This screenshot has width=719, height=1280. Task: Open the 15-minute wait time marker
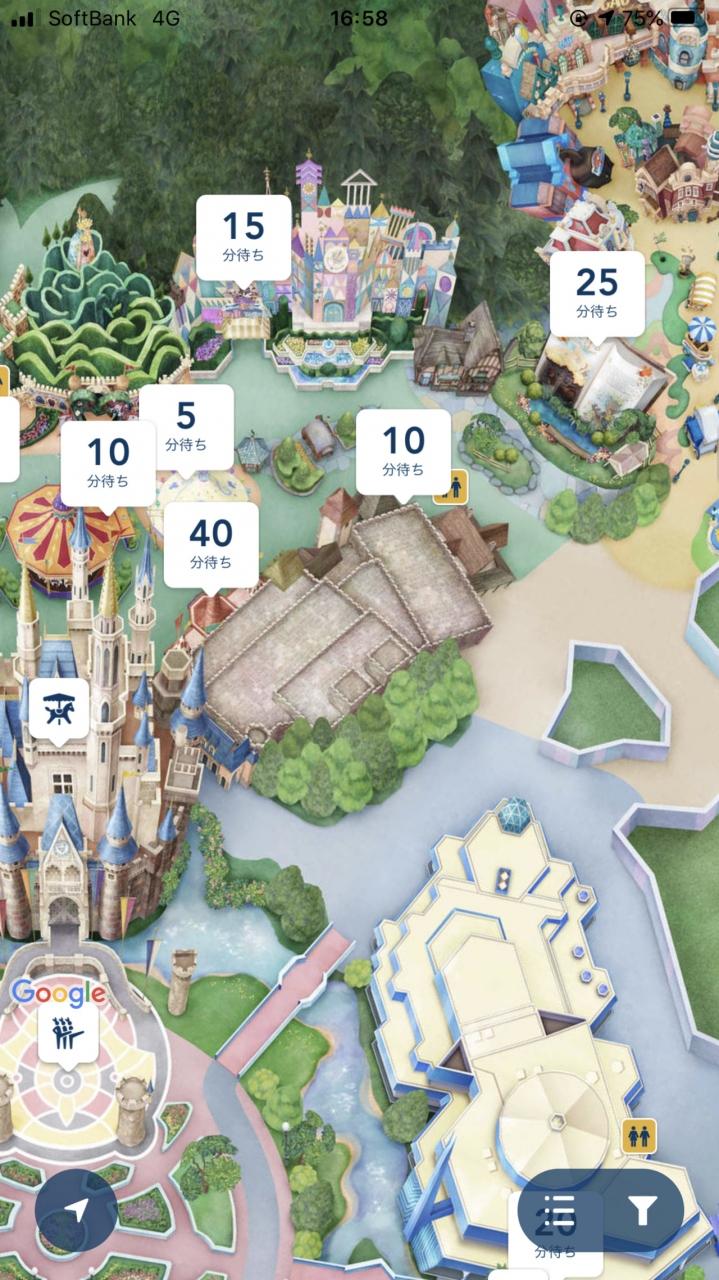point(243,237)
